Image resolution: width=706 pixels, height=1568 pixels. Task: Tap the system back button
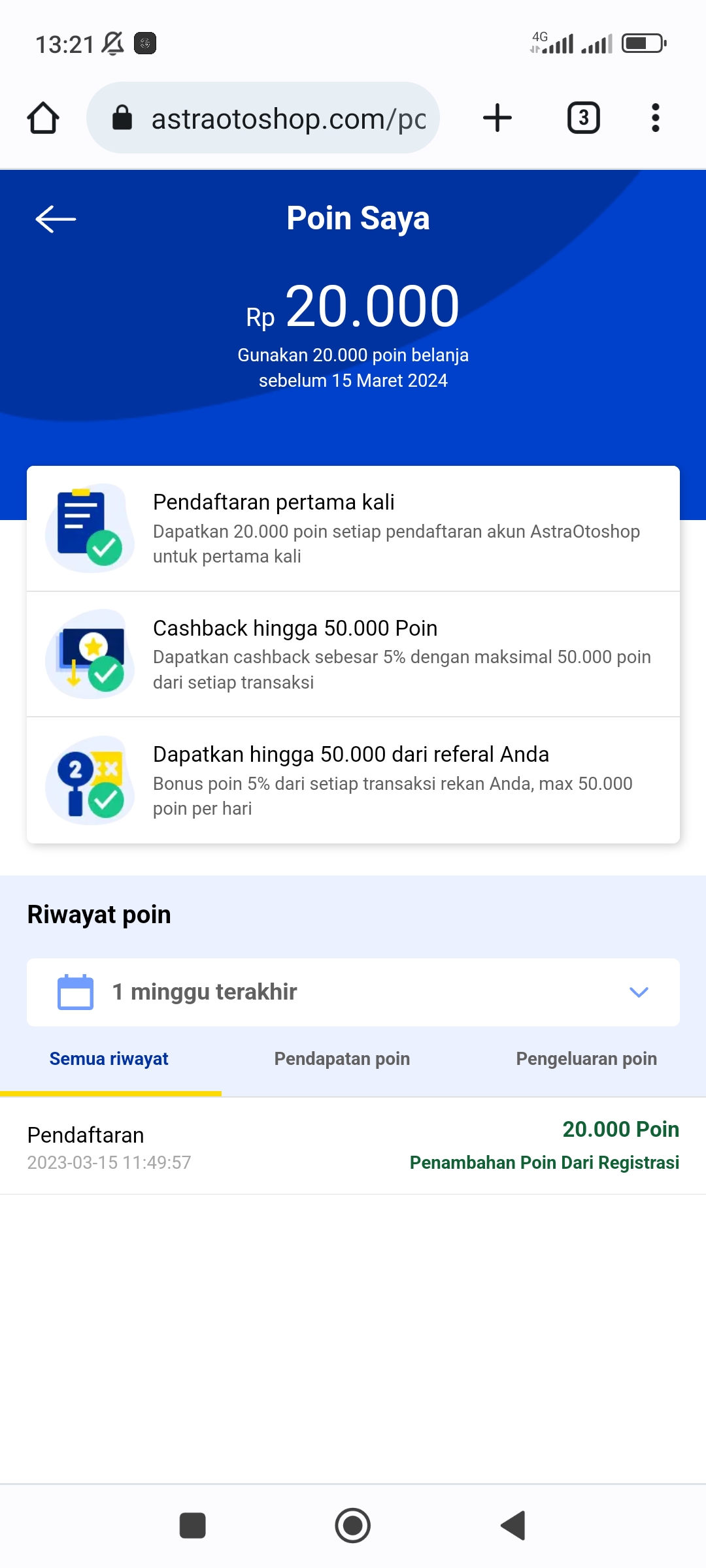[x=513, y=1526]
